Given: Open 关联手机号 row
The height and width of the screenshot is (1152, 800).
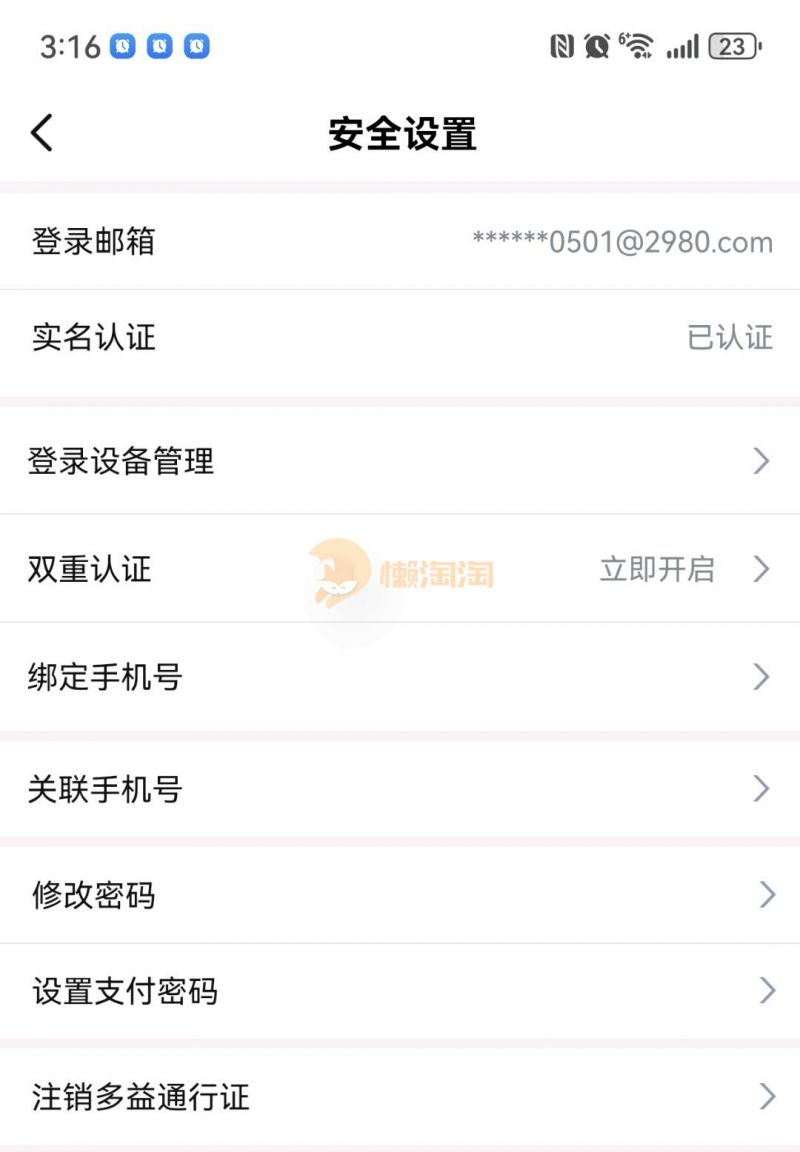Looking at the screenshot, I should (x=400, y=789).
